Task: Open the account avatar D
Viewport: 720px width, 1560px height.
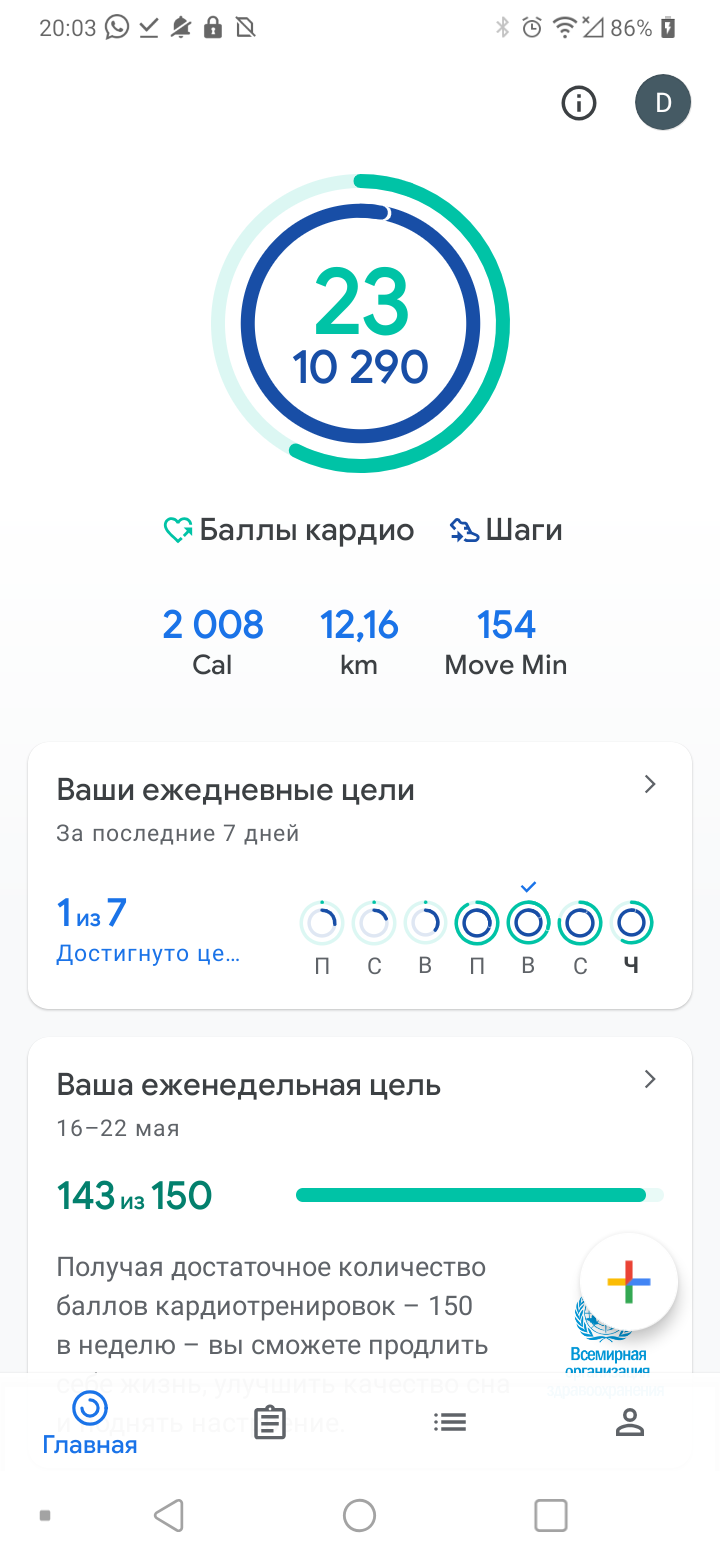Action: [x=663, y=102]
